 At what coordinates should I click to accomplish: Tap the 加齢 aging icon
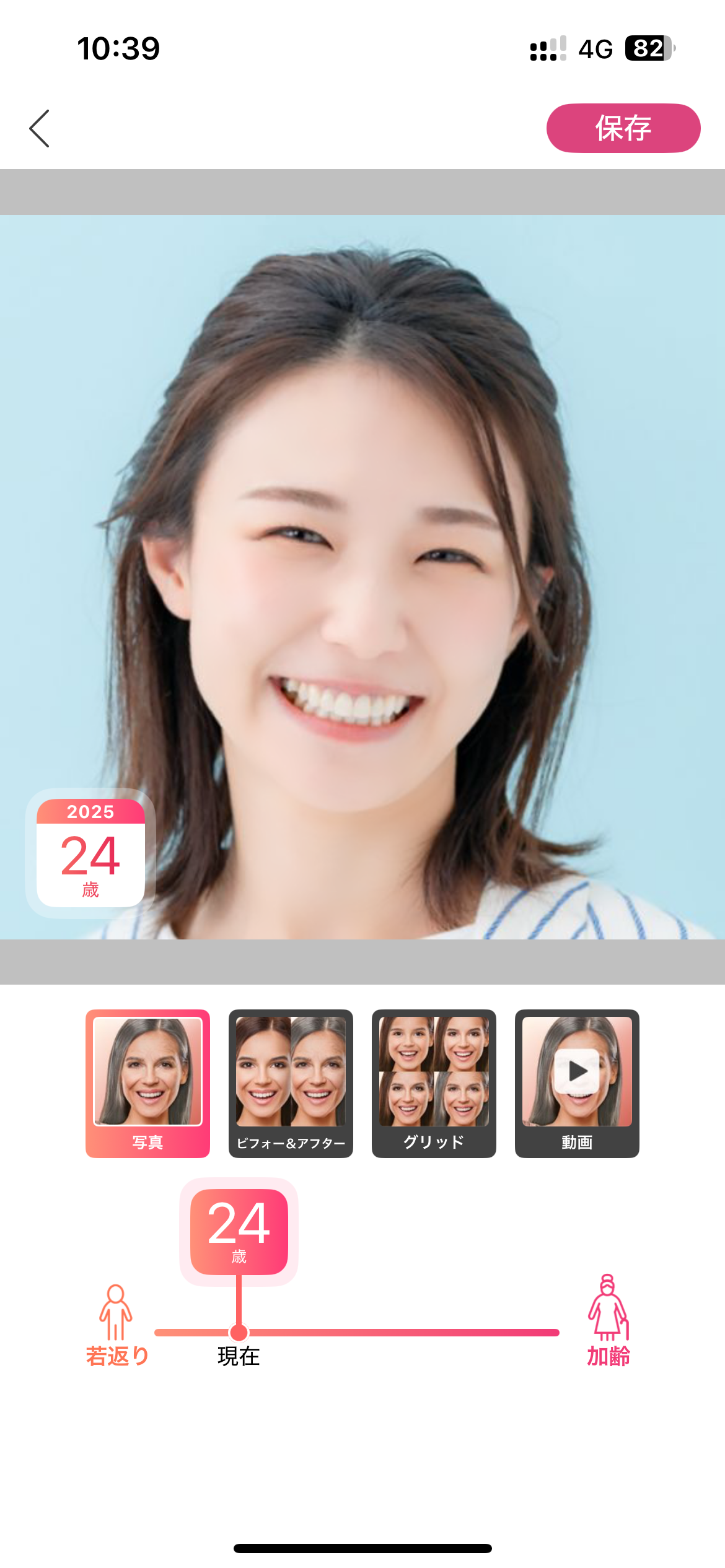[608, 1319]
